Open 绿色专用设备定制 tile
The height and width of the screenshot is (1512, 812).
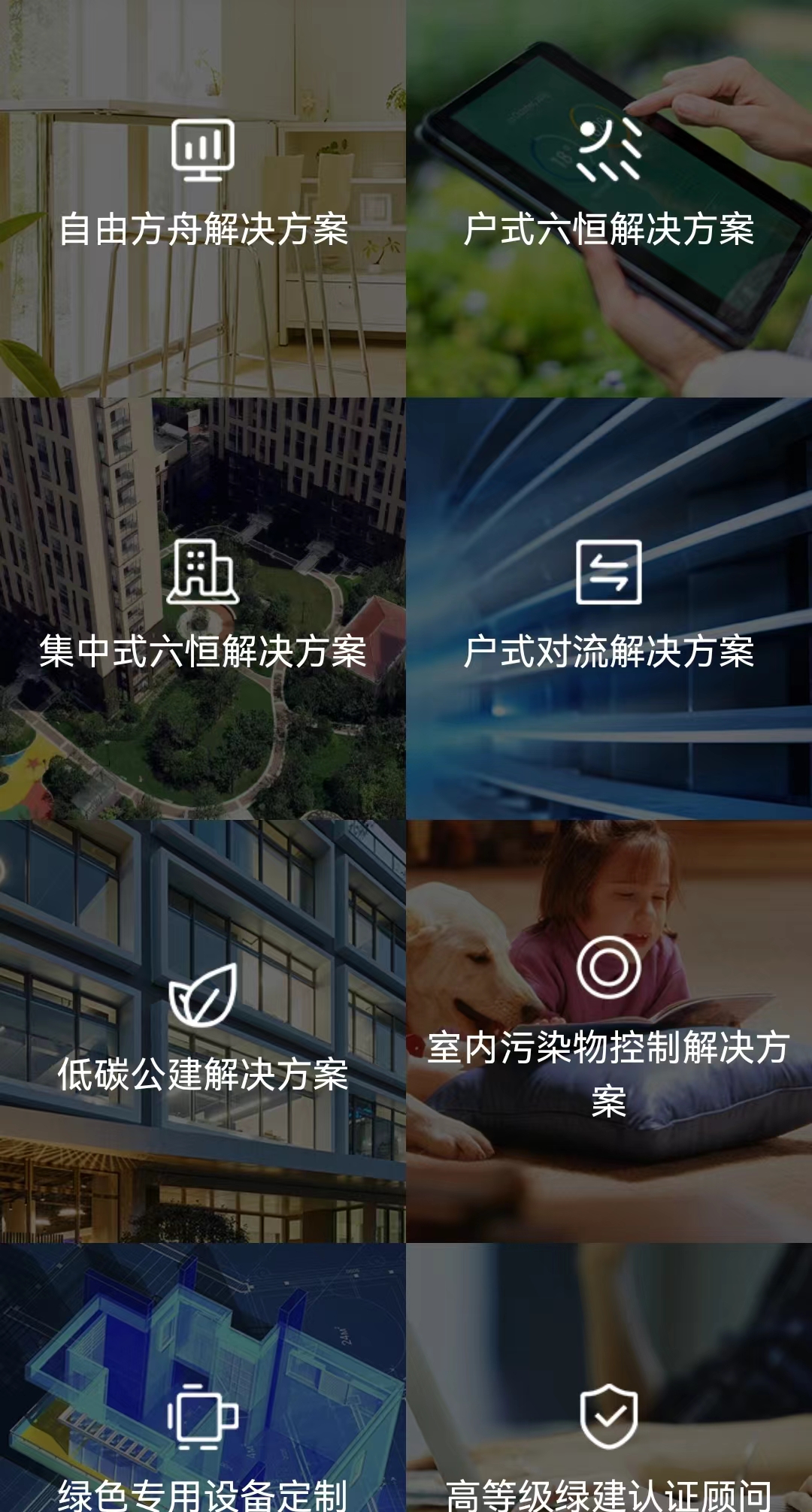[x=203, y=1377]
